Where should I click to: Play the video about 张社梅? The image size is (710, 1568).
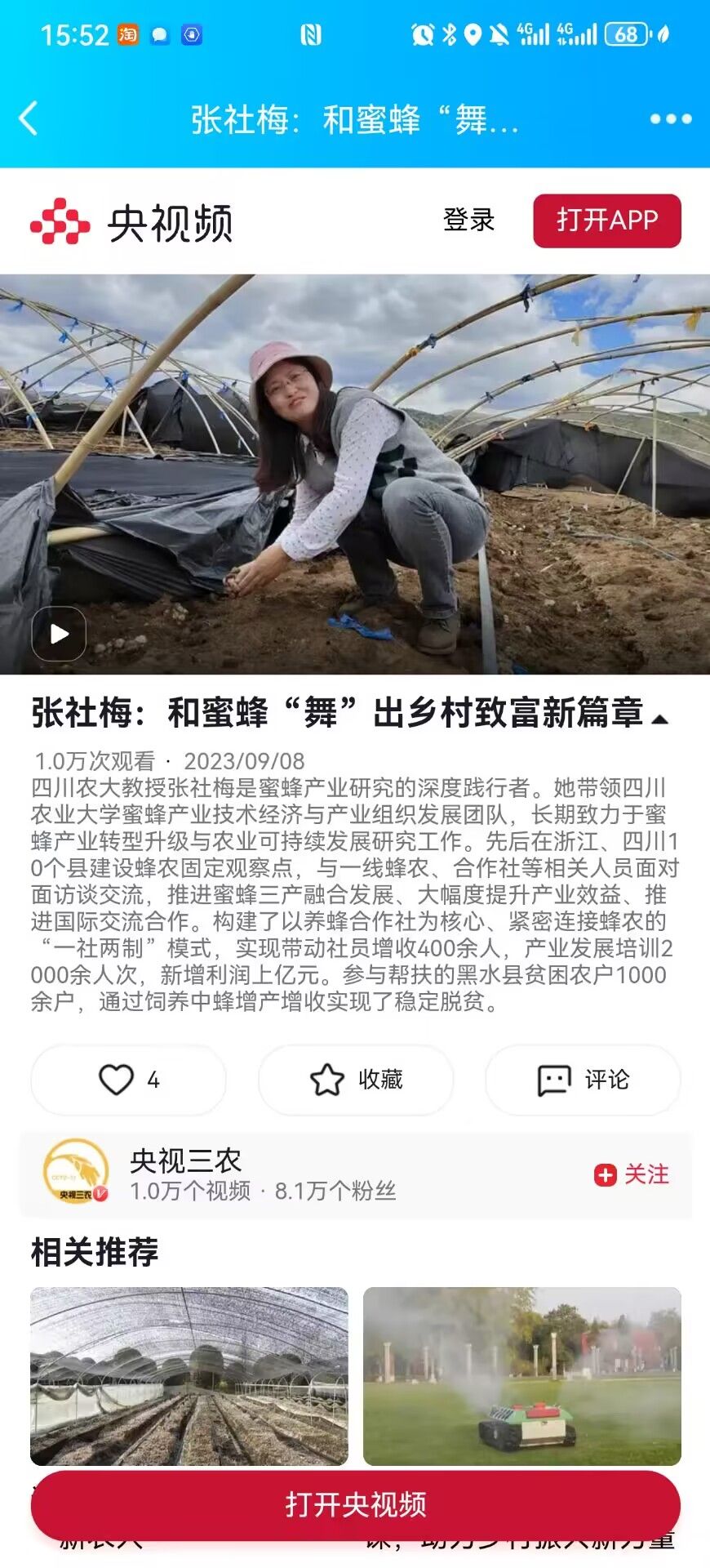[x=59, y=634]
